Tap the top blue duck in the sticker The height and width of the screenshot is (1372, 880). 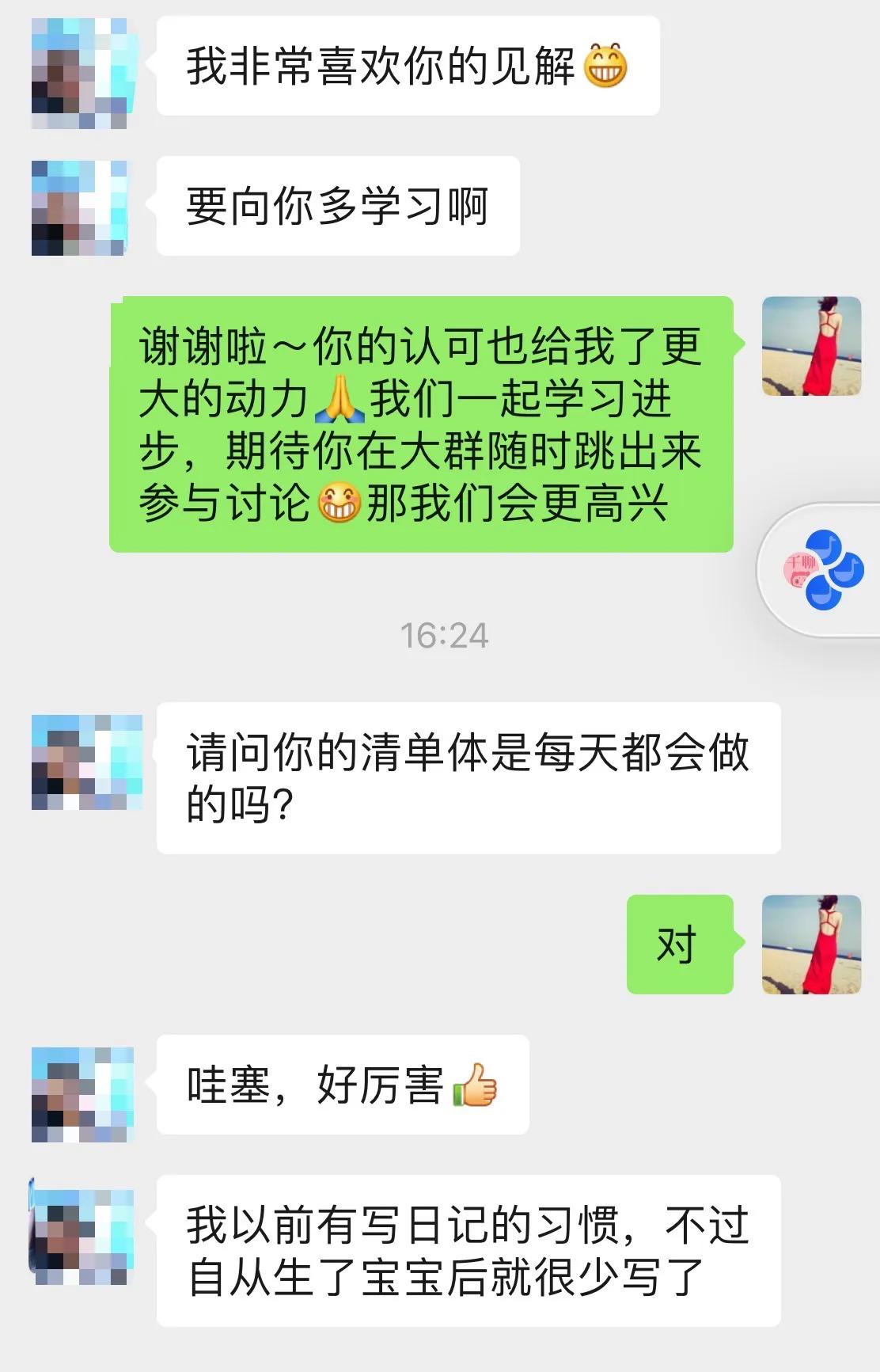[x=824, y=546]
